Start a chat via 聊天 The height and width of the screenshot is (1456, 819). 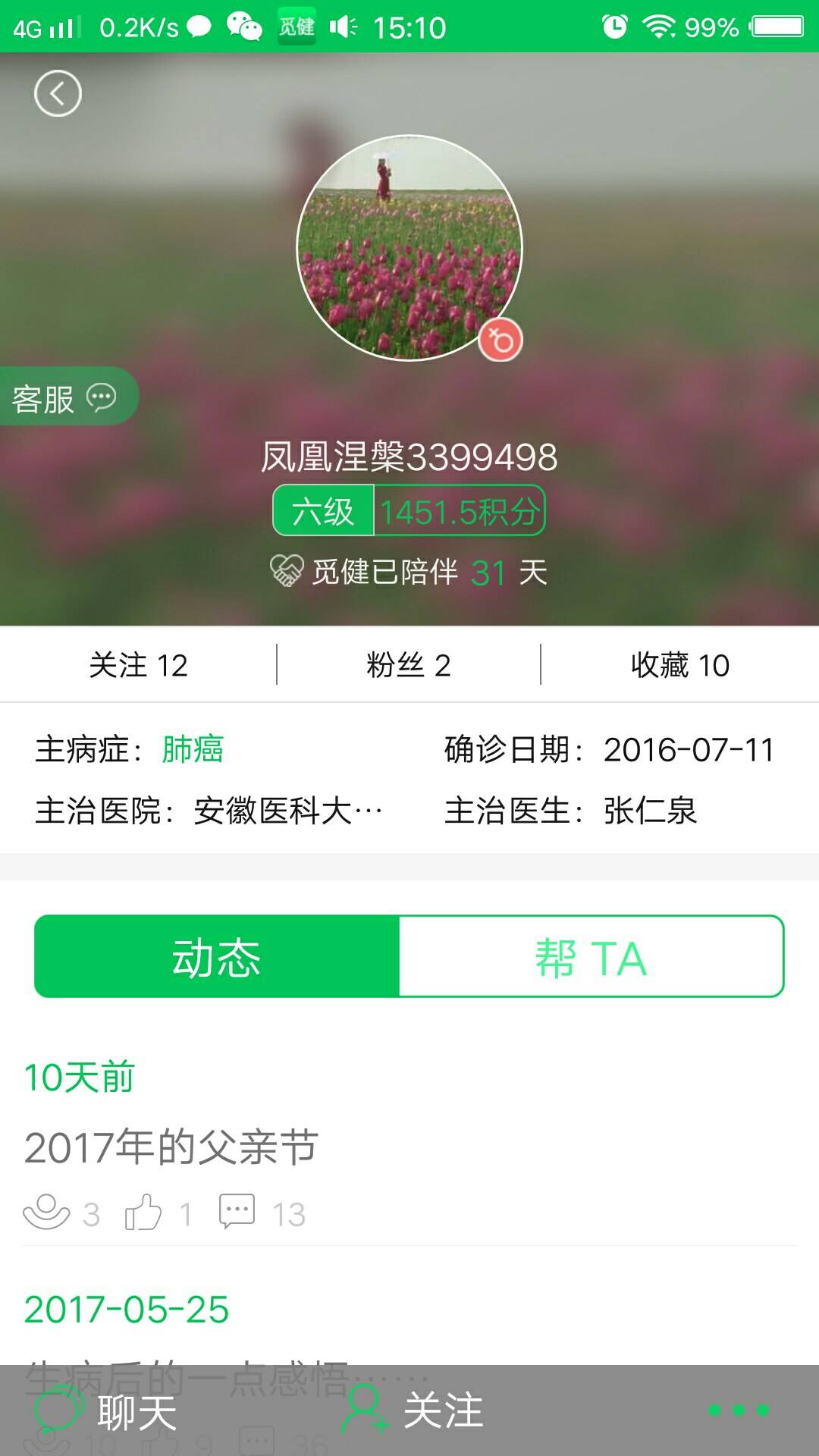[106, 1411]
